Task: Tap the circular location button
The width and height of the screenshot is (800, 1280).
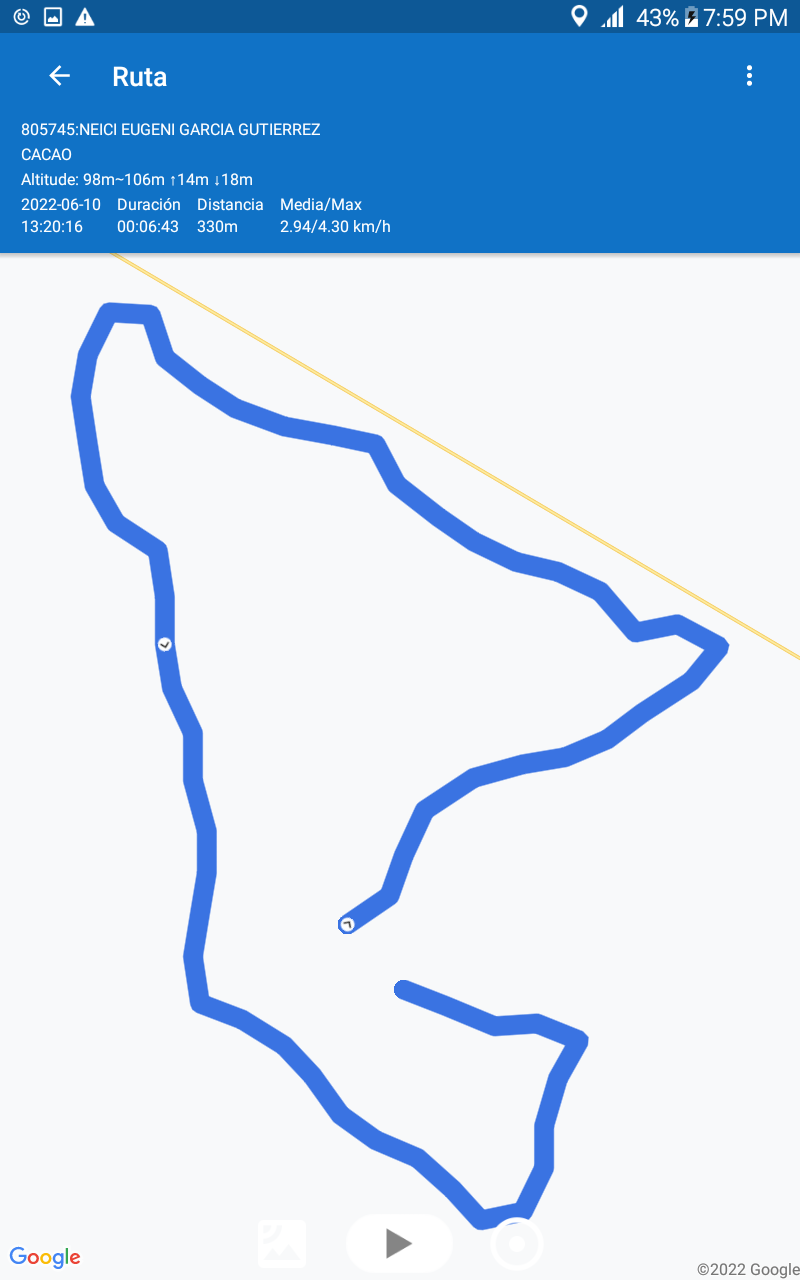Action: click(516, 1245)
